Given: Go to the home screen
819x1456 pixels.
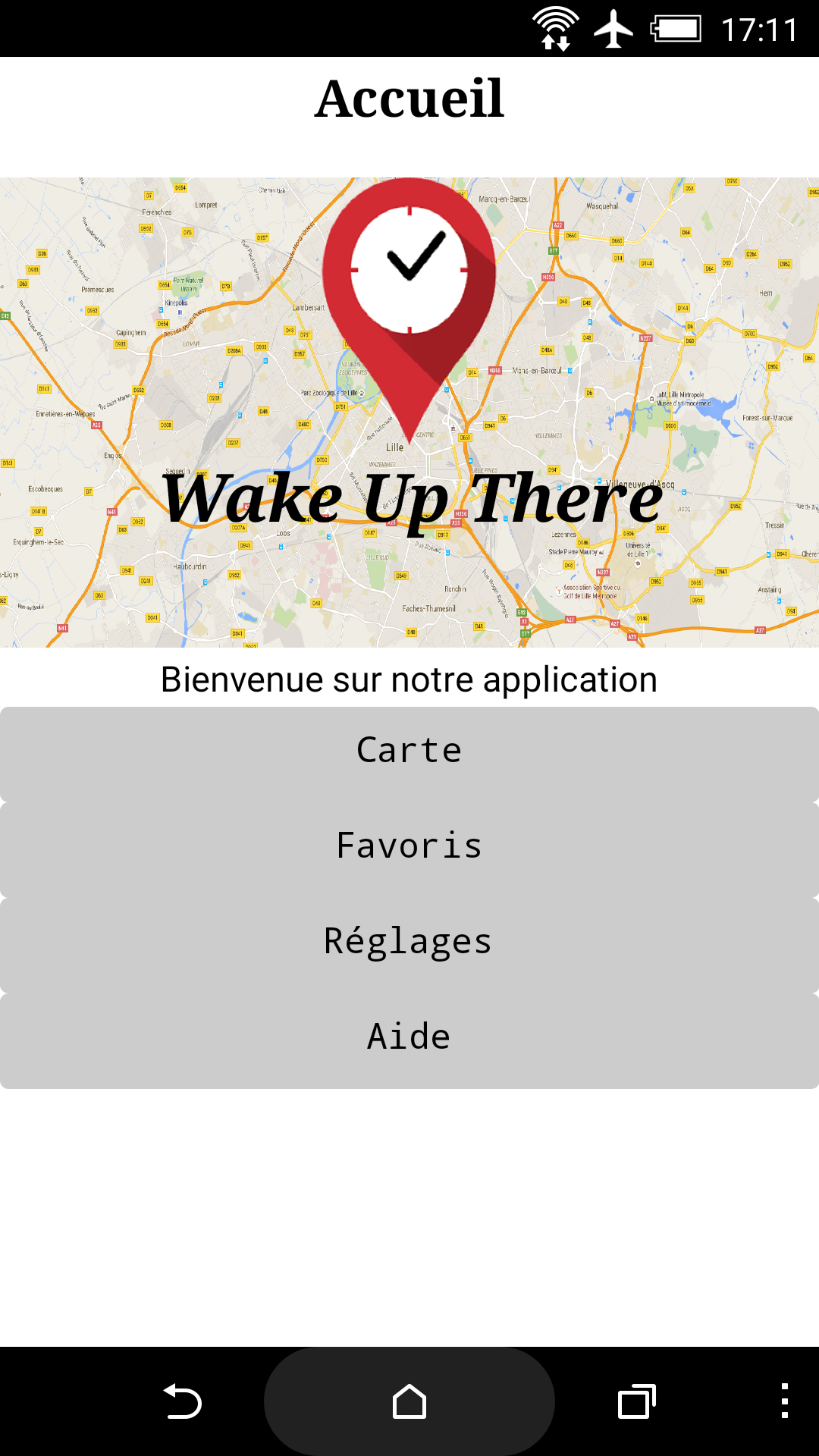Looking at the screenshot, I should [409, 1401].
